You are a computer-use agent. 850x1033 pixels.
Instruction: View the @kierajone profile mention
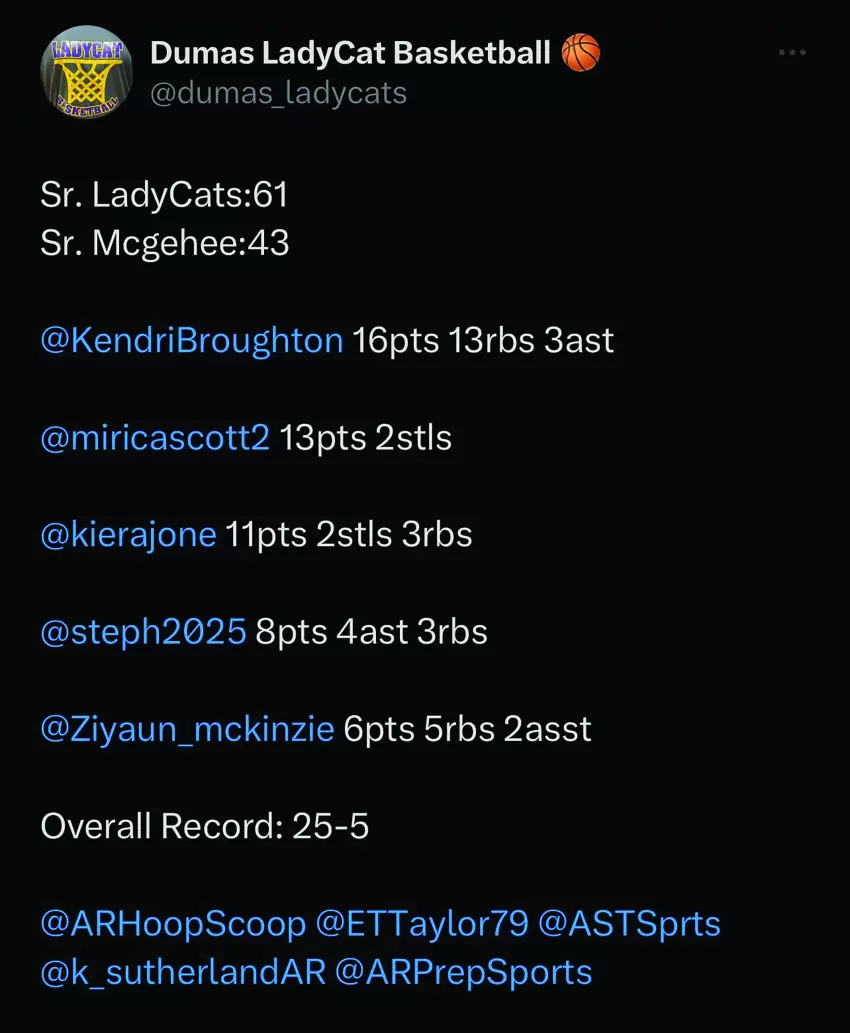pyautogui.click(x=128, y=535)
